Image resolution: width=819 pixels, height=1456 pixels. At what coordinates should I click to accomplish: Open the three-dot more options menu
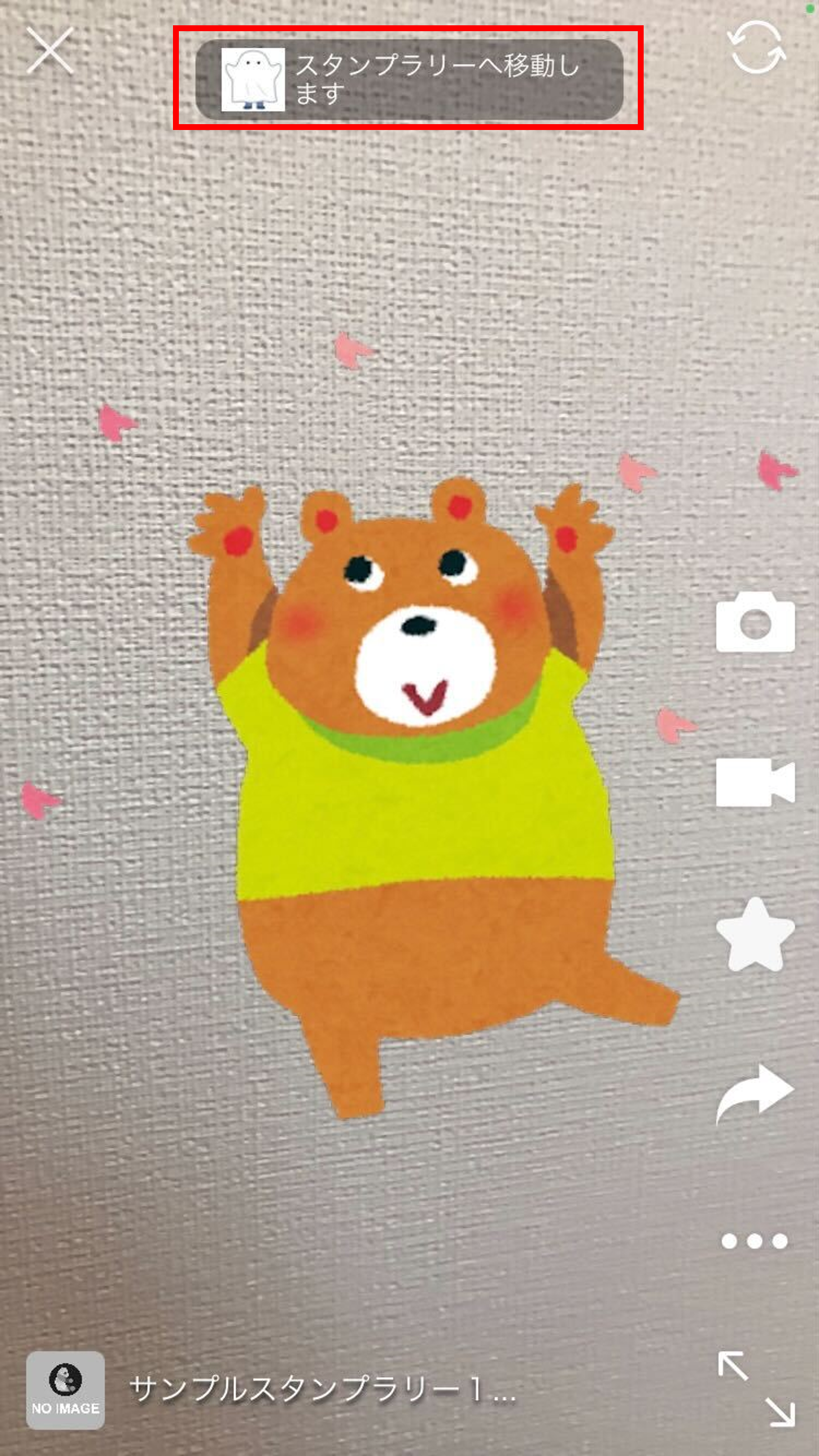tap(755, 1241)
